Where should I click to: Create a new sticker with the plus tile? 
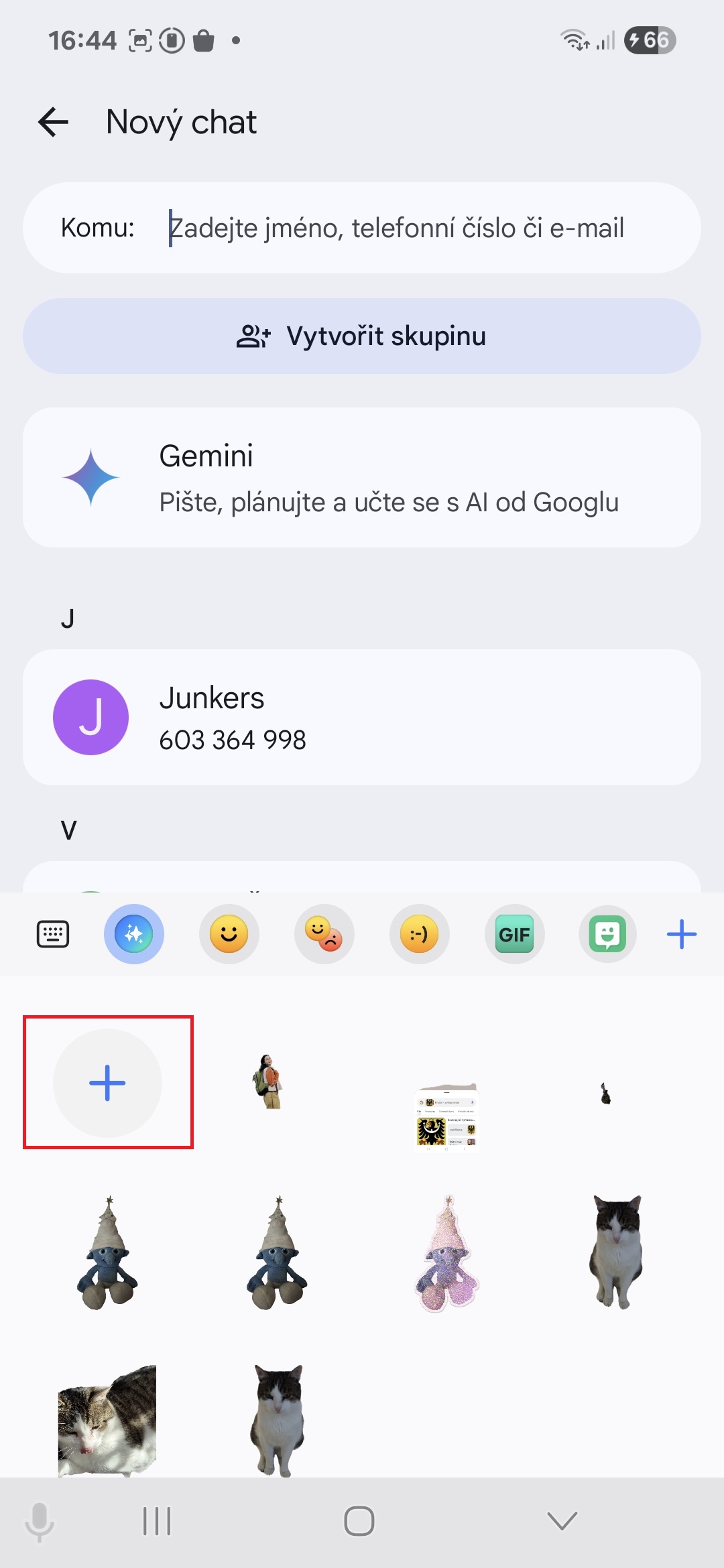107,1083
